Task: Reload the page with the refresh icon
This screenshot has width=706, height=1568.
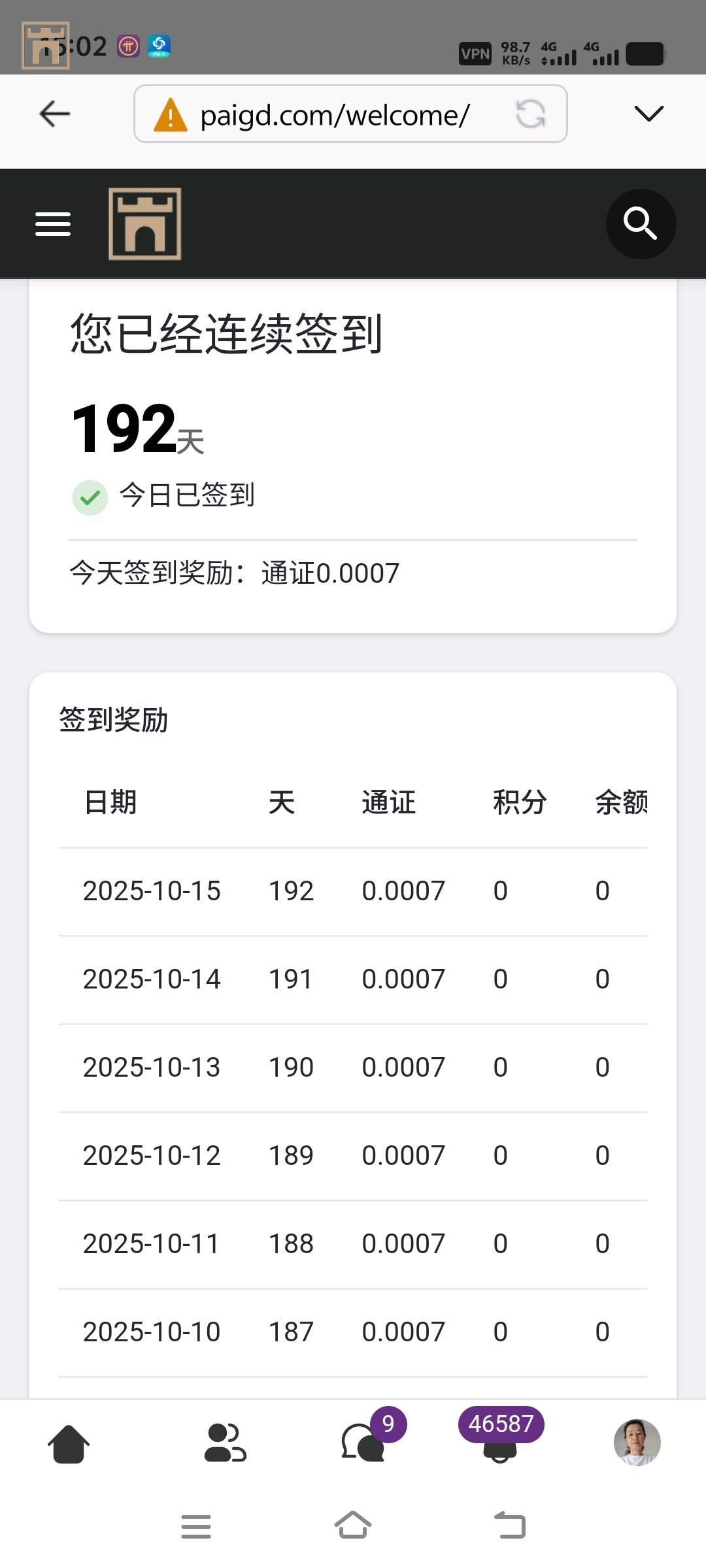Action: coord(530,114)
